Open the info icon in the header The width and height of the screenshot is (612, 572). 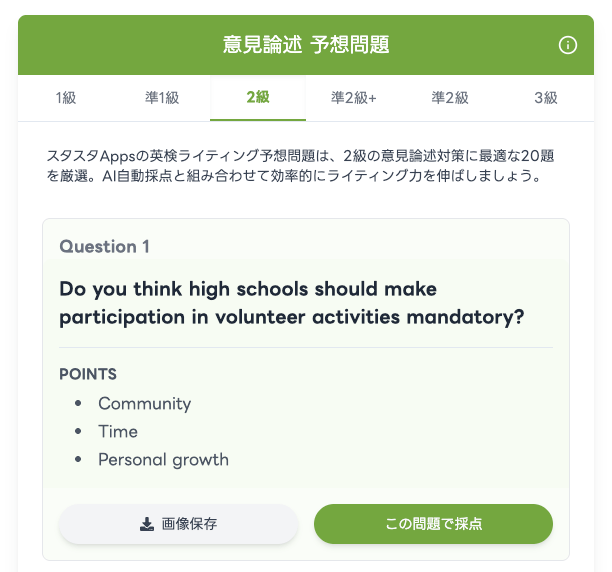(x=567, y=45)
